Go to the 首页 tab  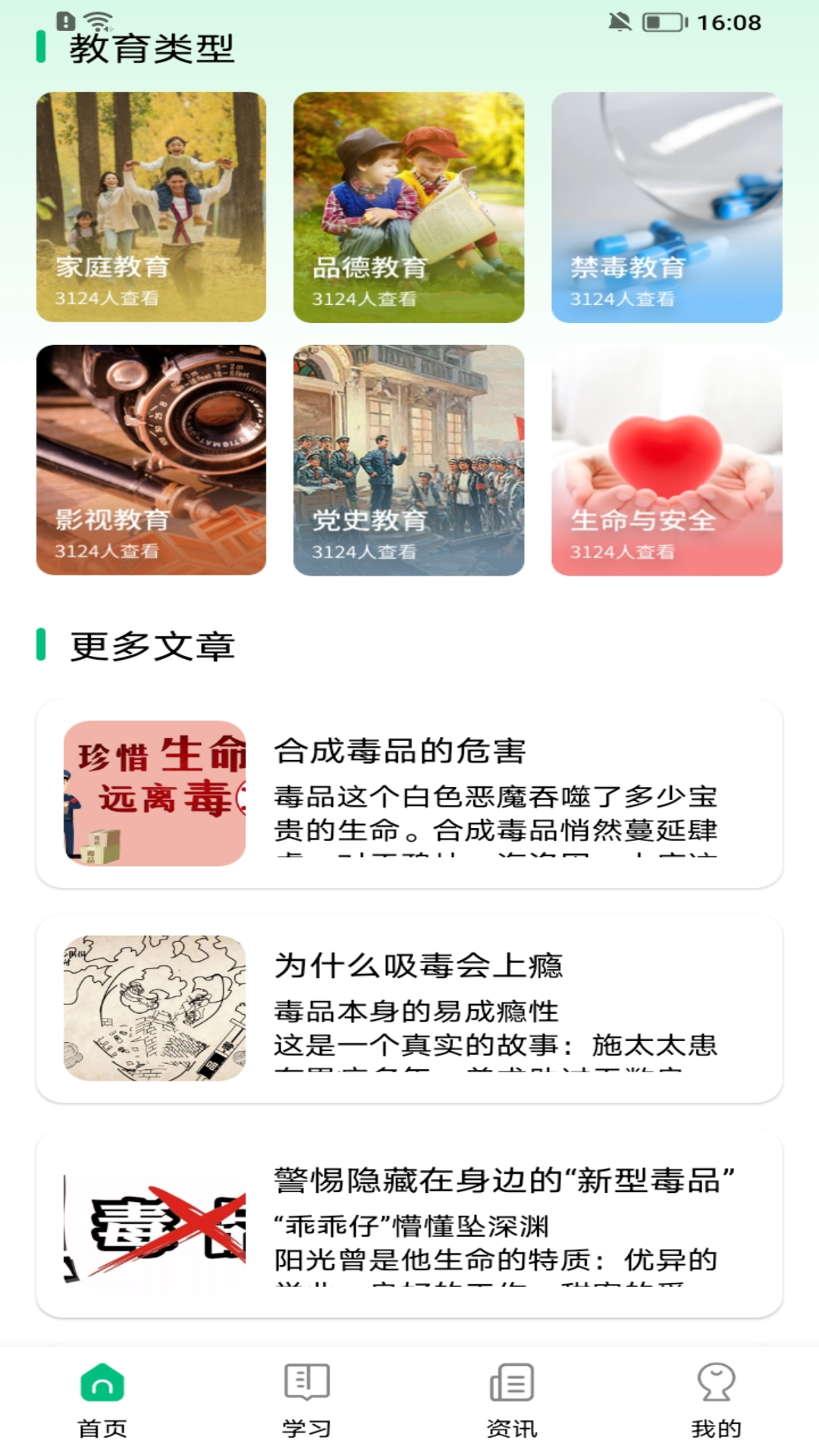tap(102, 1400)
